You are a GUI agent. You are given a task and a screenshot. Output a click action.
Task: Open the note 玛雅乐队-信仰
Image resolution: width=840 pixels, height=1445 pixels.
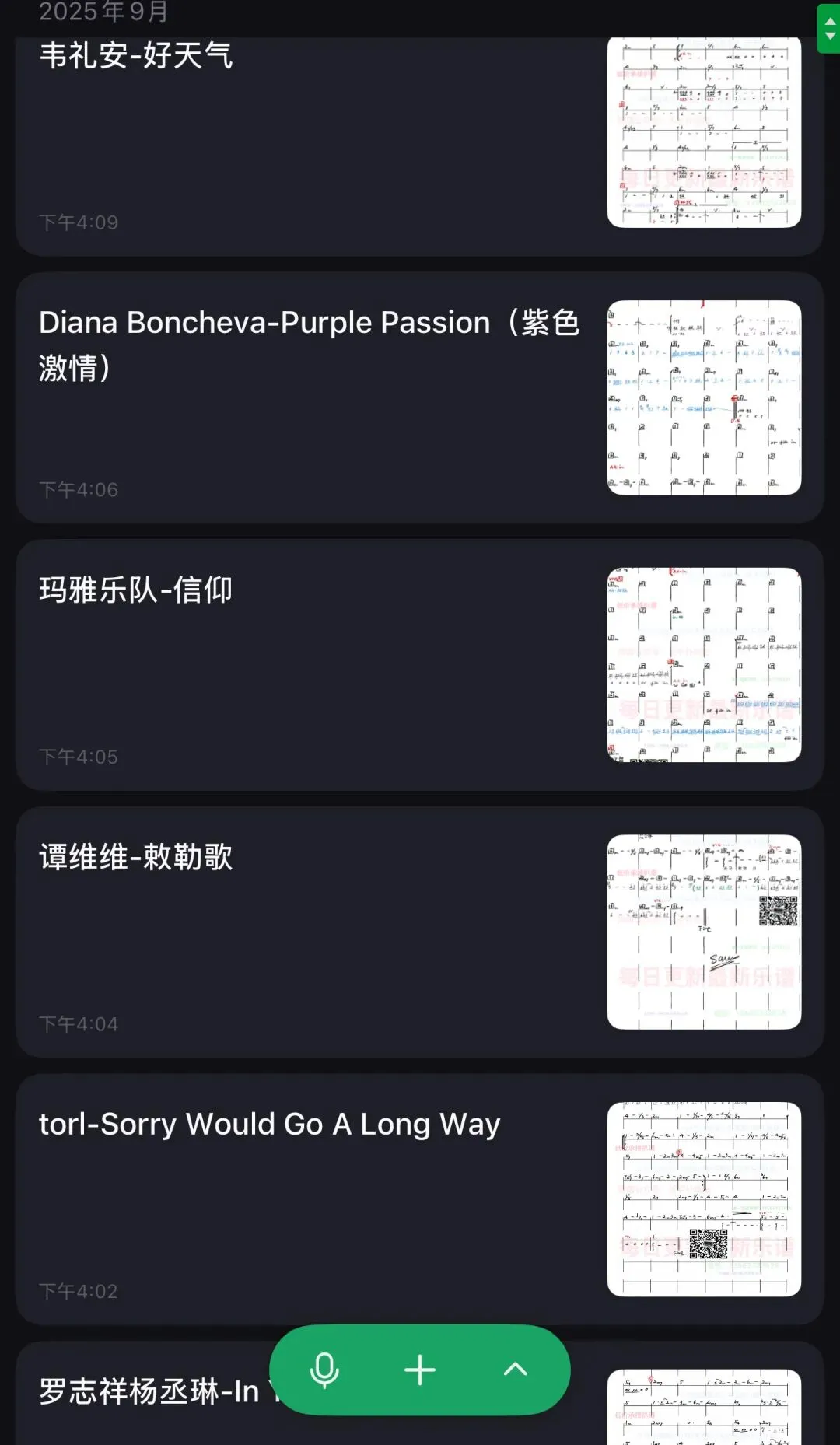click(419, 665)
